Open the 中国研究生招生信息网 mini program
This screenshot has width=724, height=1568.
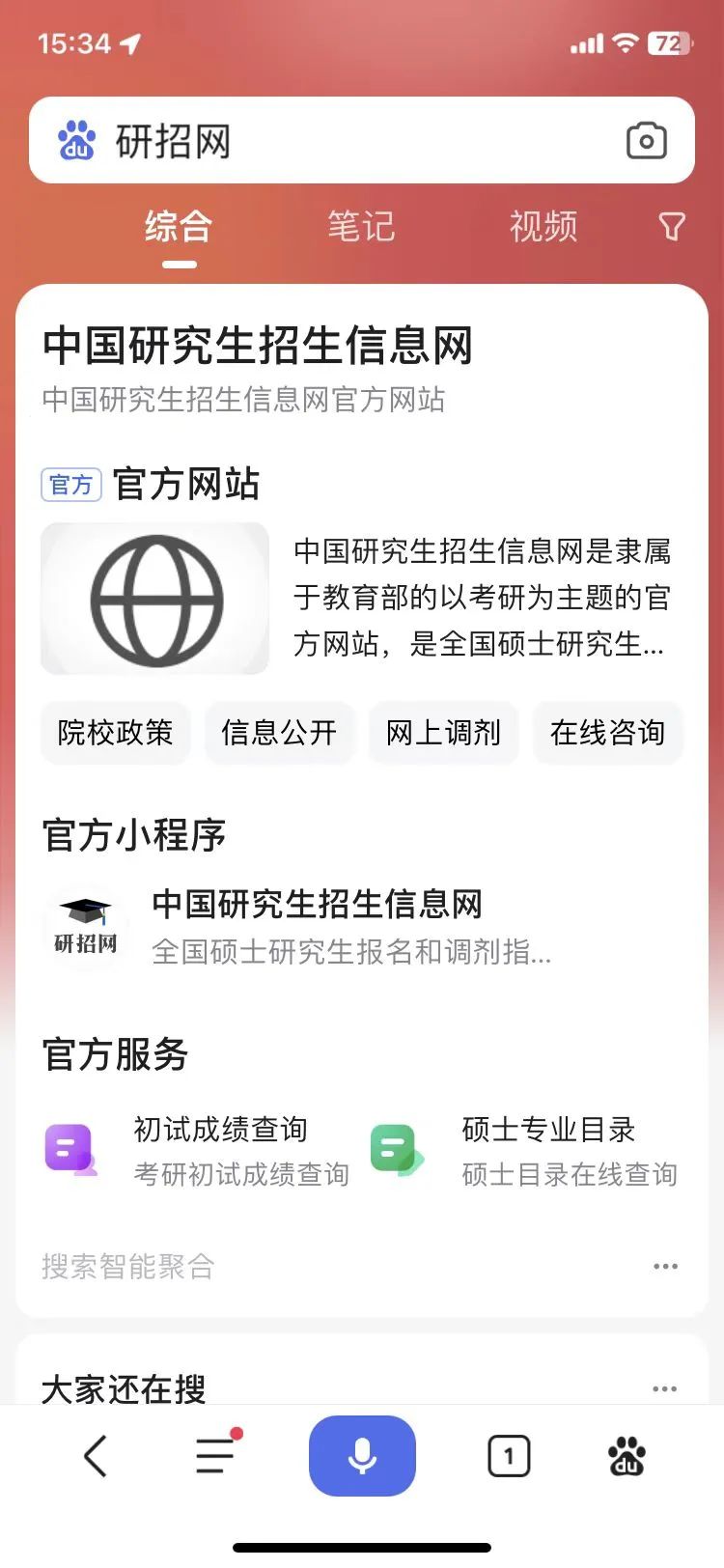(x=317, y=927)
